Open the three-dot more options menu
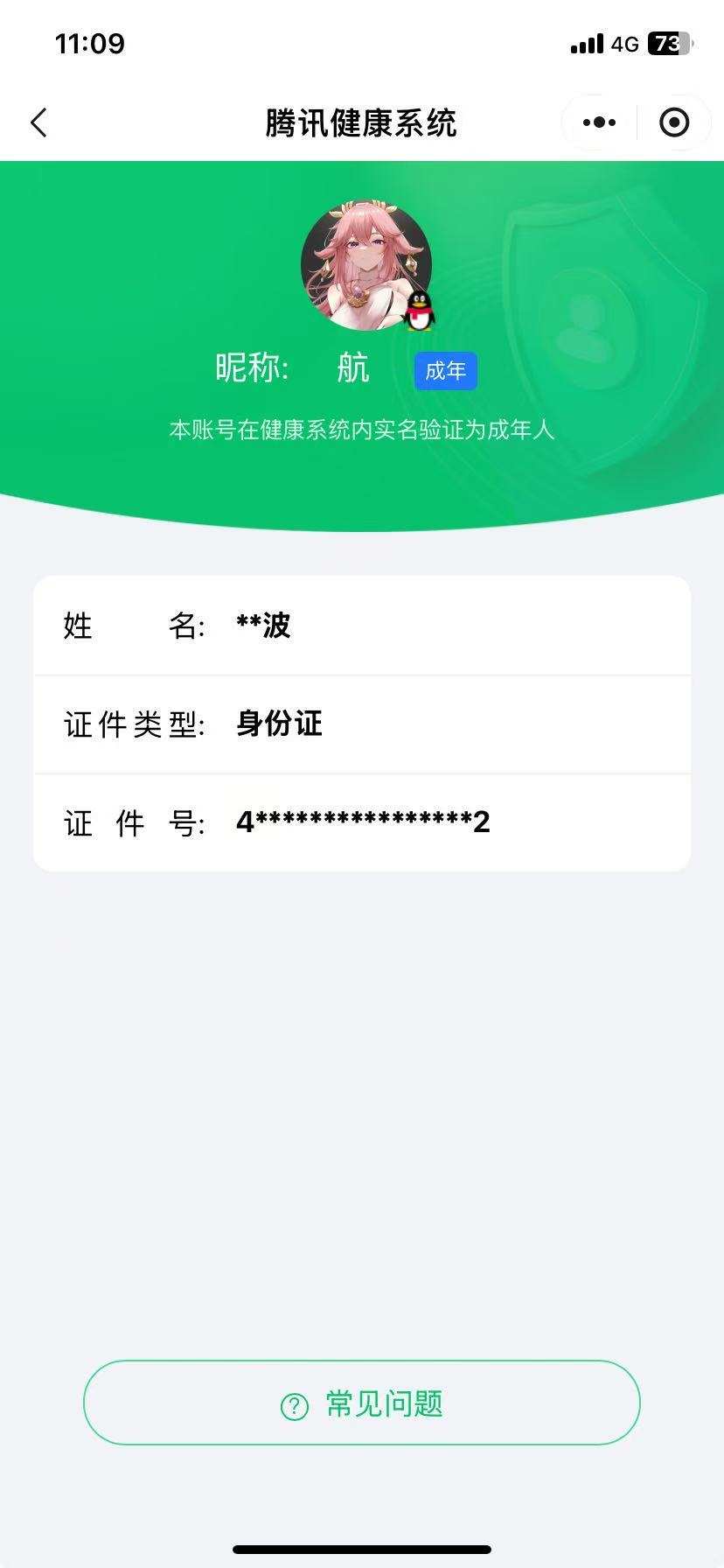Screen dimensions: 724x1568 [x=597, y=122]
